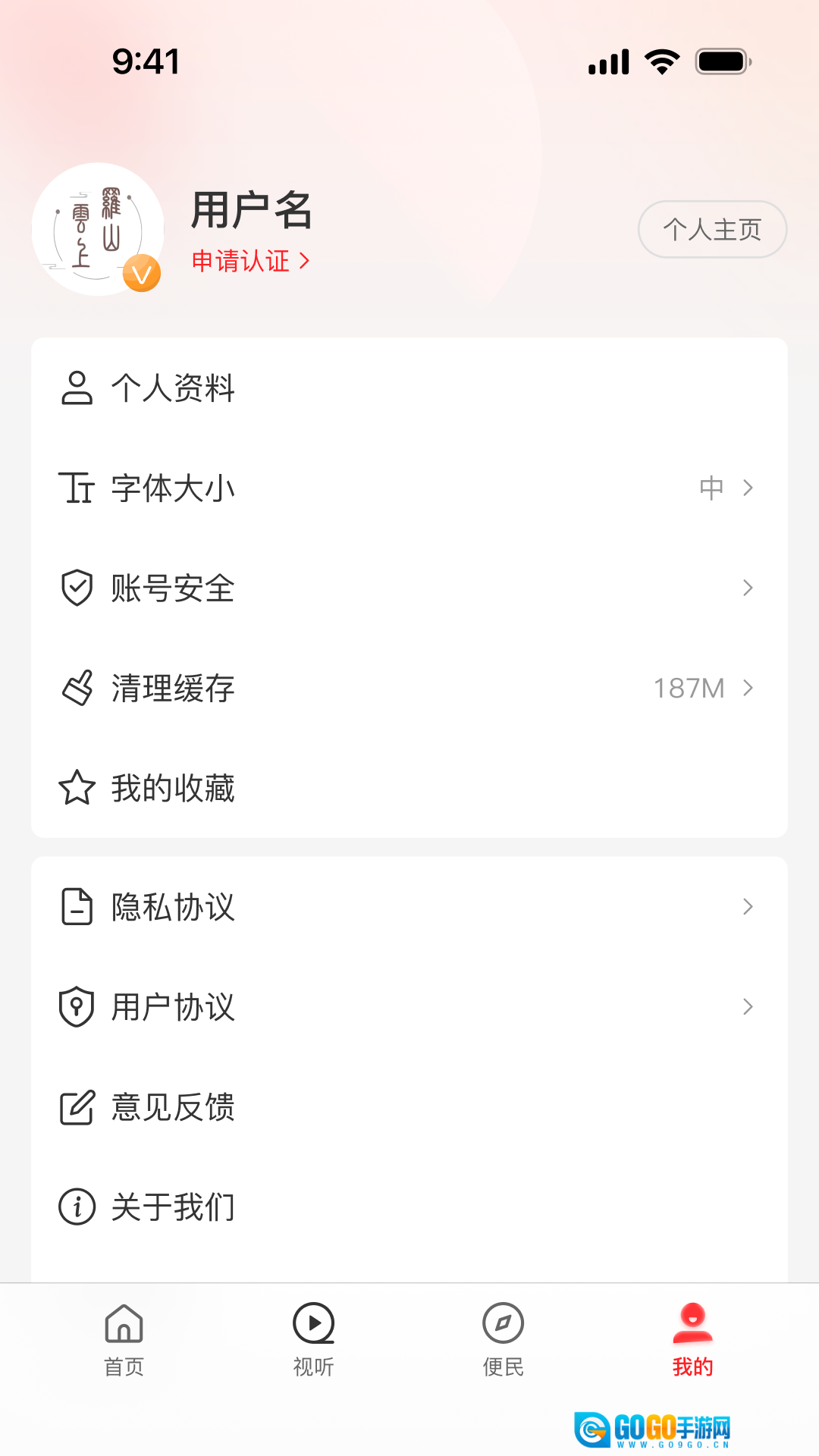Read the 用户协议 user agreement
This screenshot has width=819, height=1456.
409,1006
